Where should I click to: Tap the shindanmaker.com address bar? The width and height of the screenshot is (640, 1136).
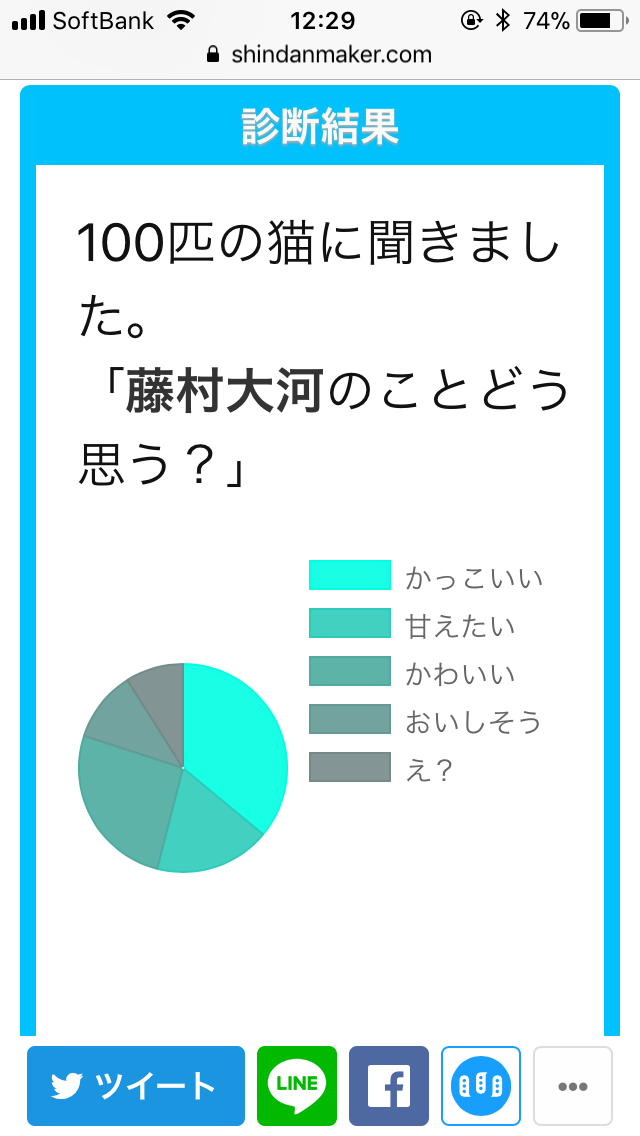320,54
